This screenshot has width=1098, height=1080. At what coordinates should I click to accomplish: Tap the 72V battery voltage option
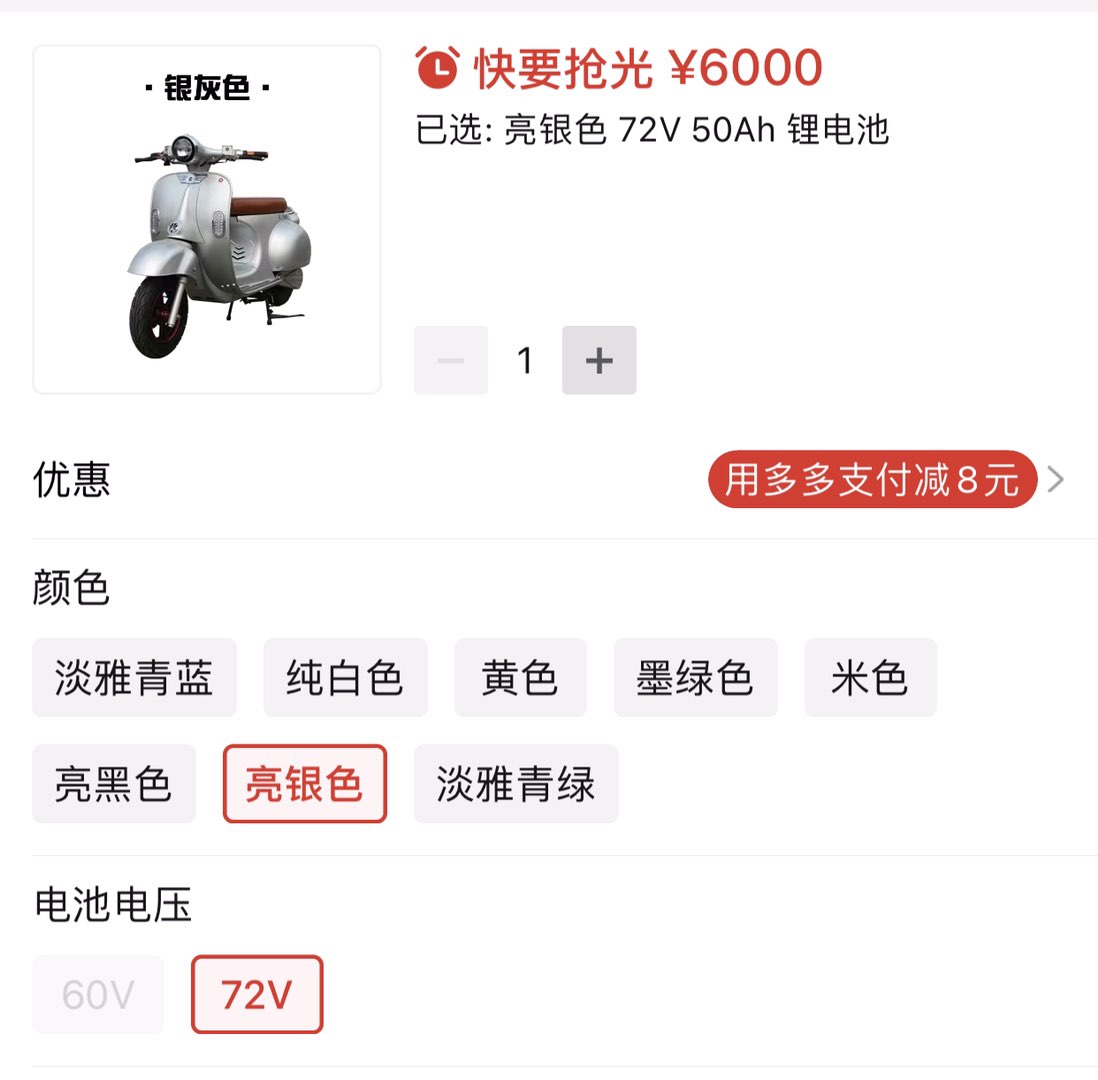[x=257, y=995]
